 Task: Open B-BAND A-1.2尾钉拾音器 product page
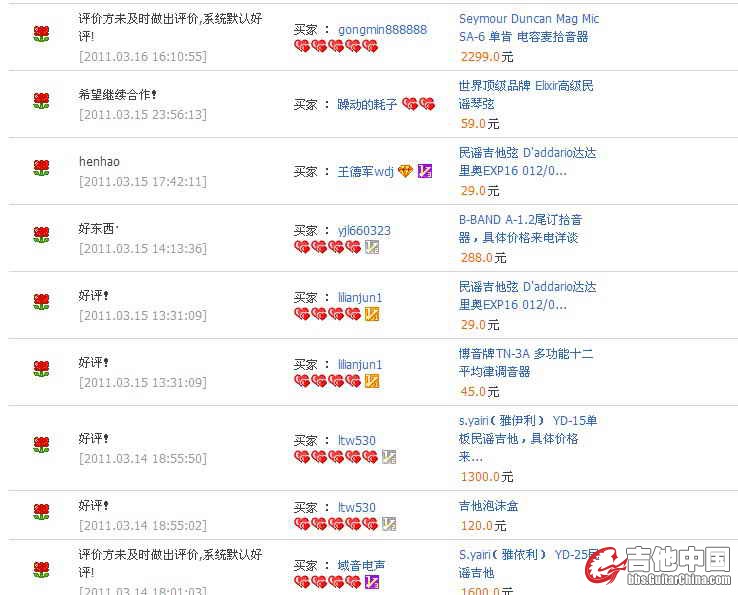(x=520, y=228)
